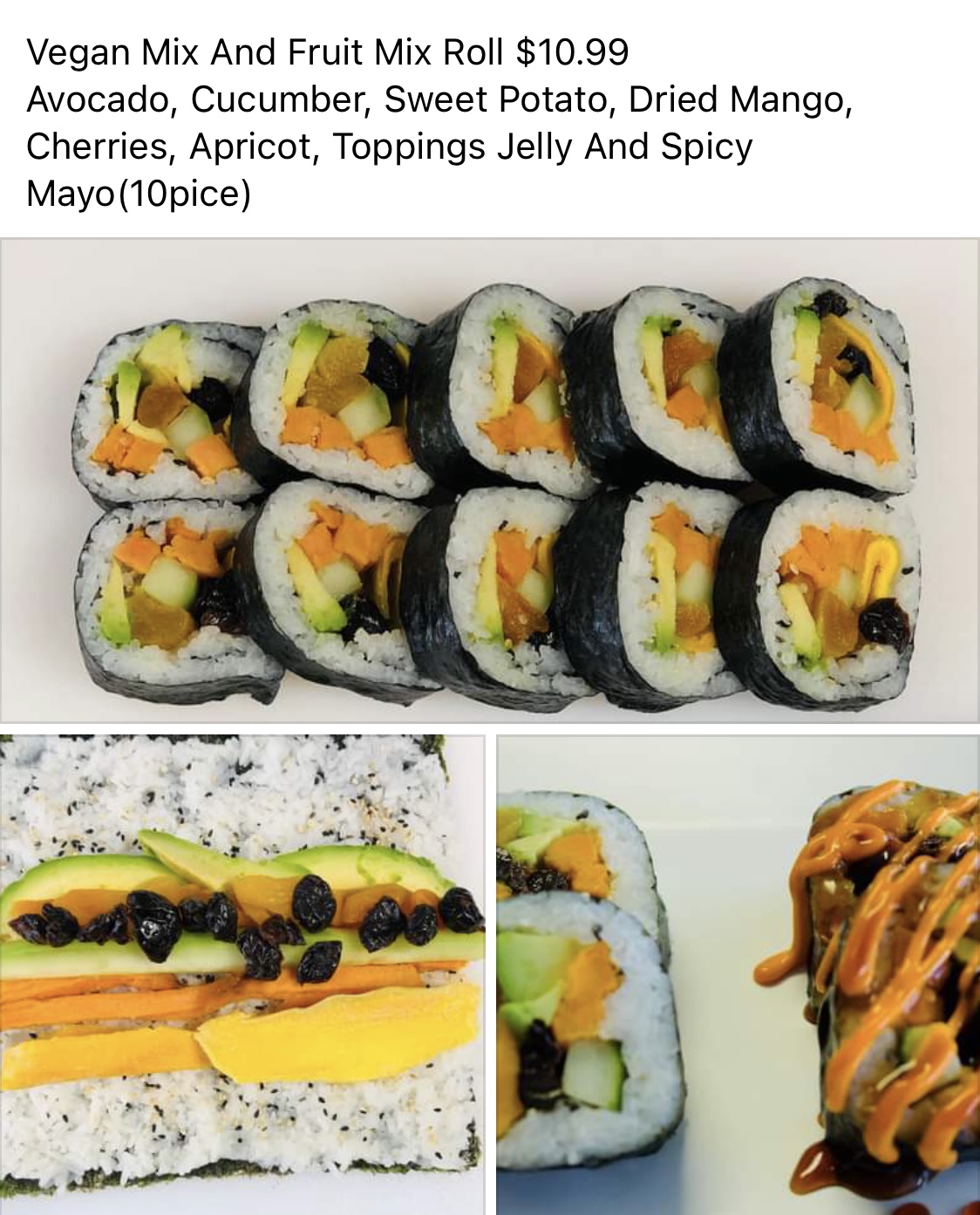Open the photo of the spicy mayo topped roll
Viewport: 980px width, 1215px height.
pos(738,973)
